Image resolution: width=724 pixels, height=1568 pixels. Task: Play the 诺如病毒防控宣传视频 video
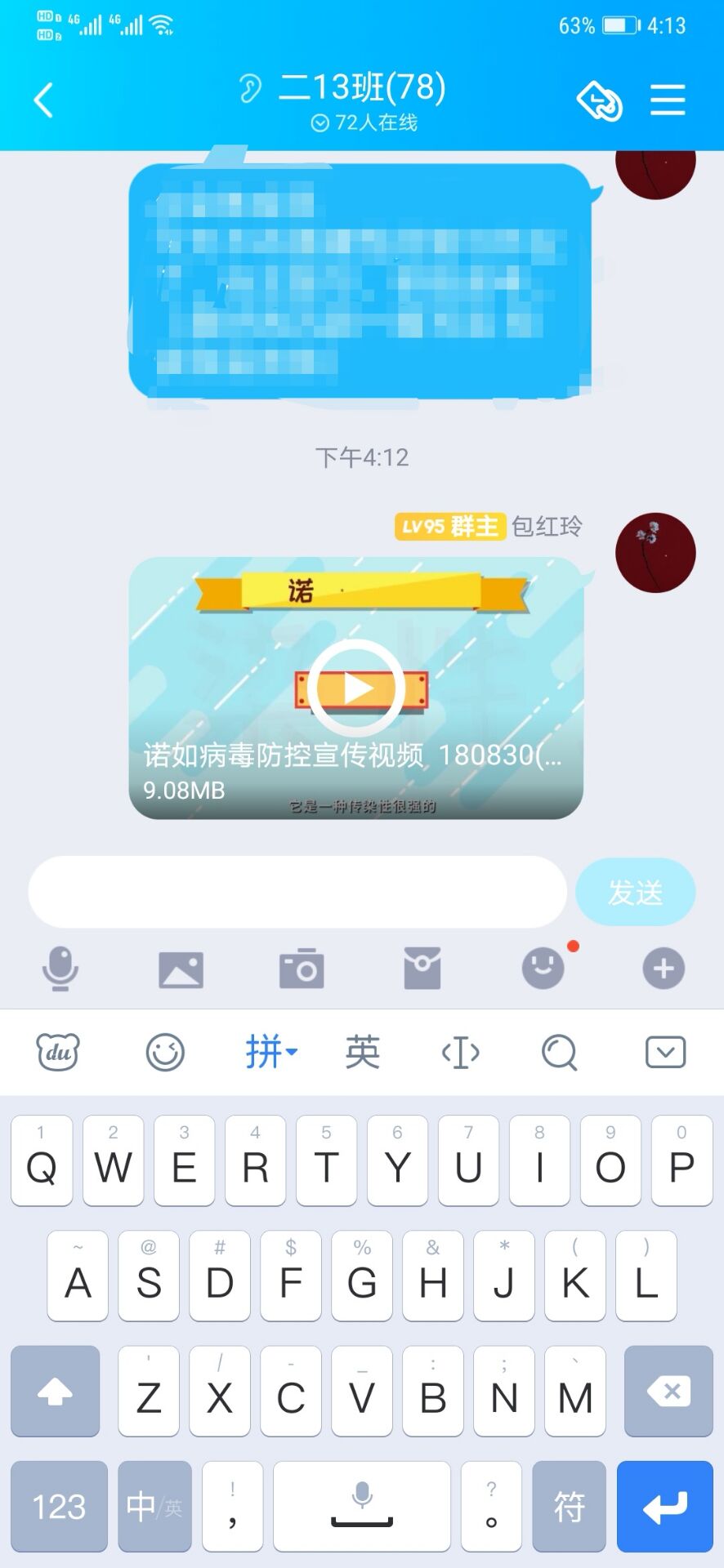[355, 688]
